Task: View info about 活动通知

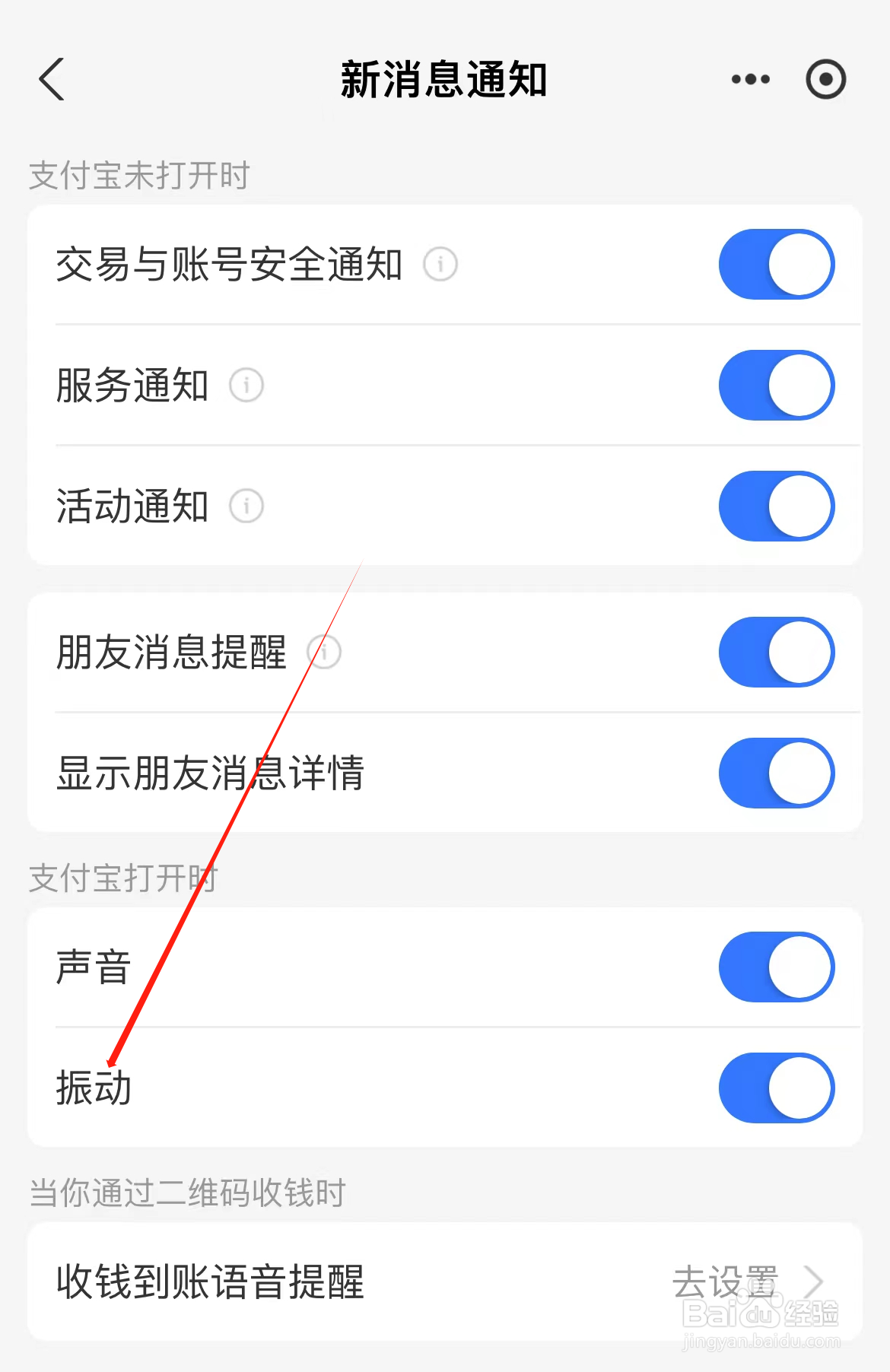Action: coord(245,506)
